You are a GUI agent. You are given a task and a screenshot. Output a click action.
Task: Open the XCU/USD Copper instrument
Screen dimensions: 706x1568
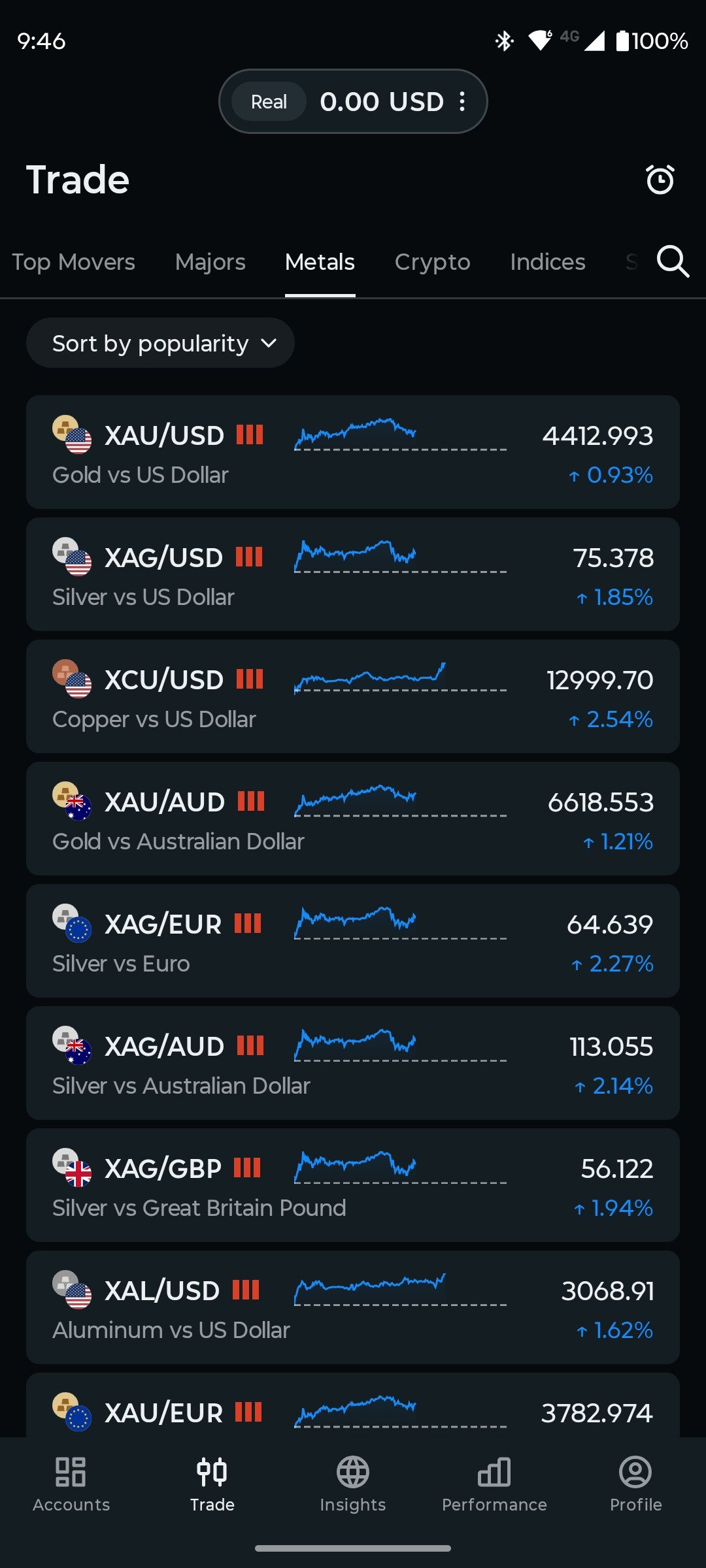tap(353, 696)
